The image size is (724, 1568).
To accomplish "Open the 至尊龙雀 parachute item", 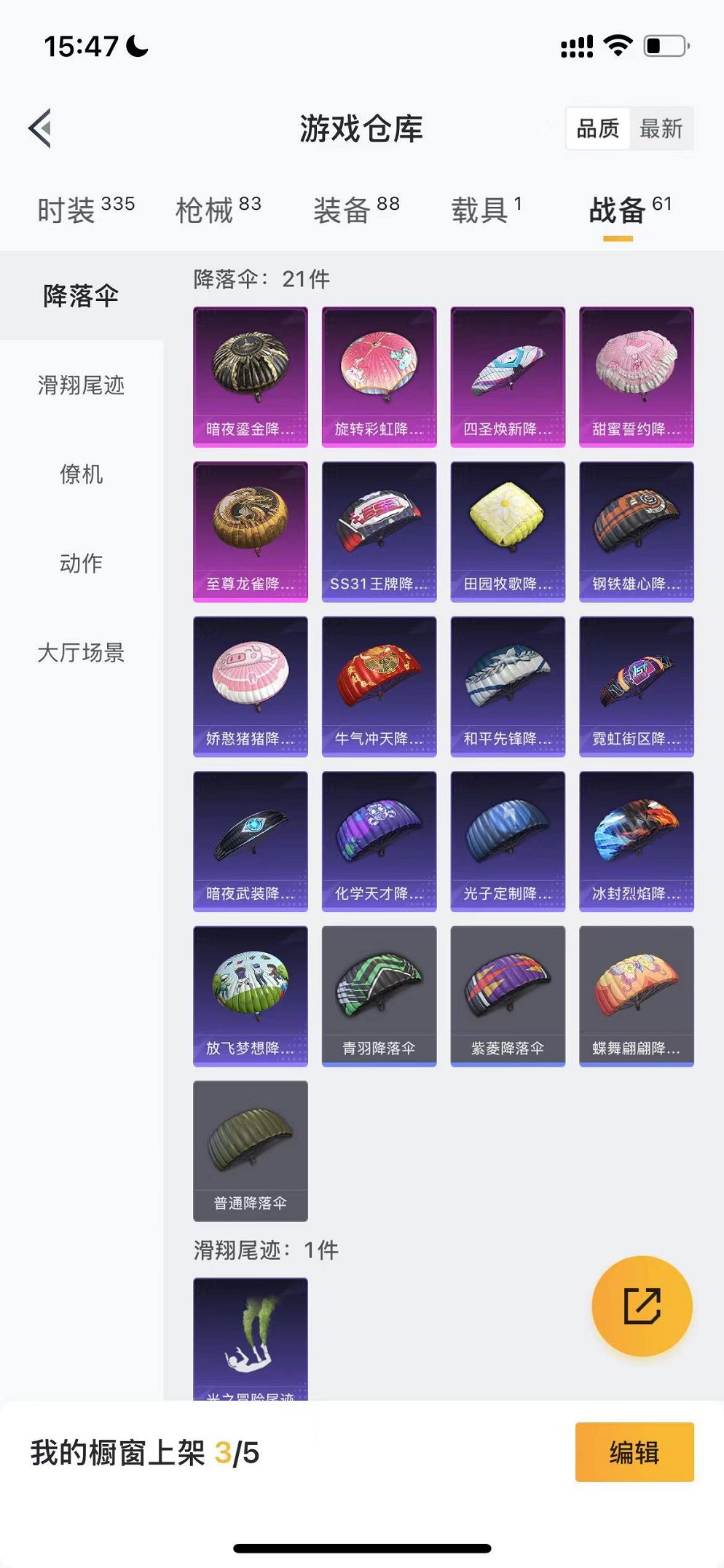I will [x=250, y=531].
